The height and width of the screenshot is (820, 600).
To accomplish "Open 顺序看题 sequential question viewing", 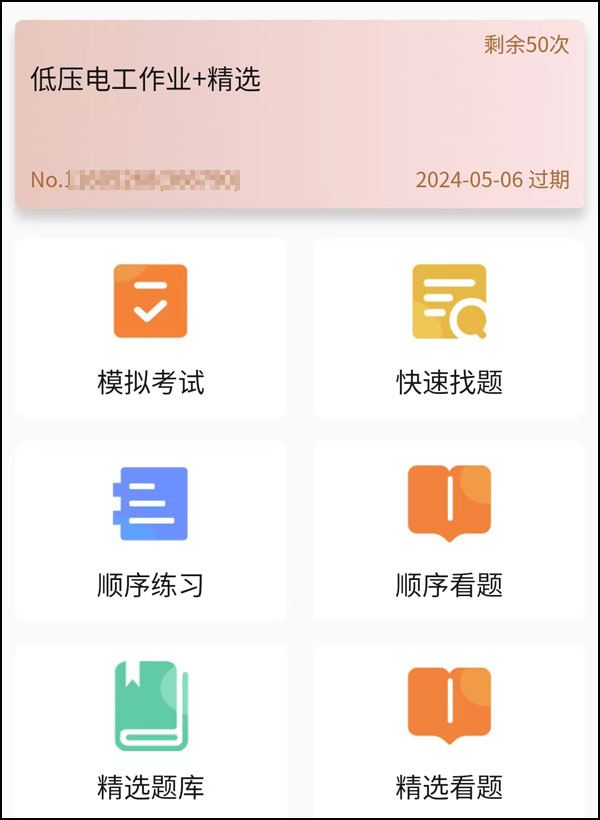I will click(x=449, y=531).
